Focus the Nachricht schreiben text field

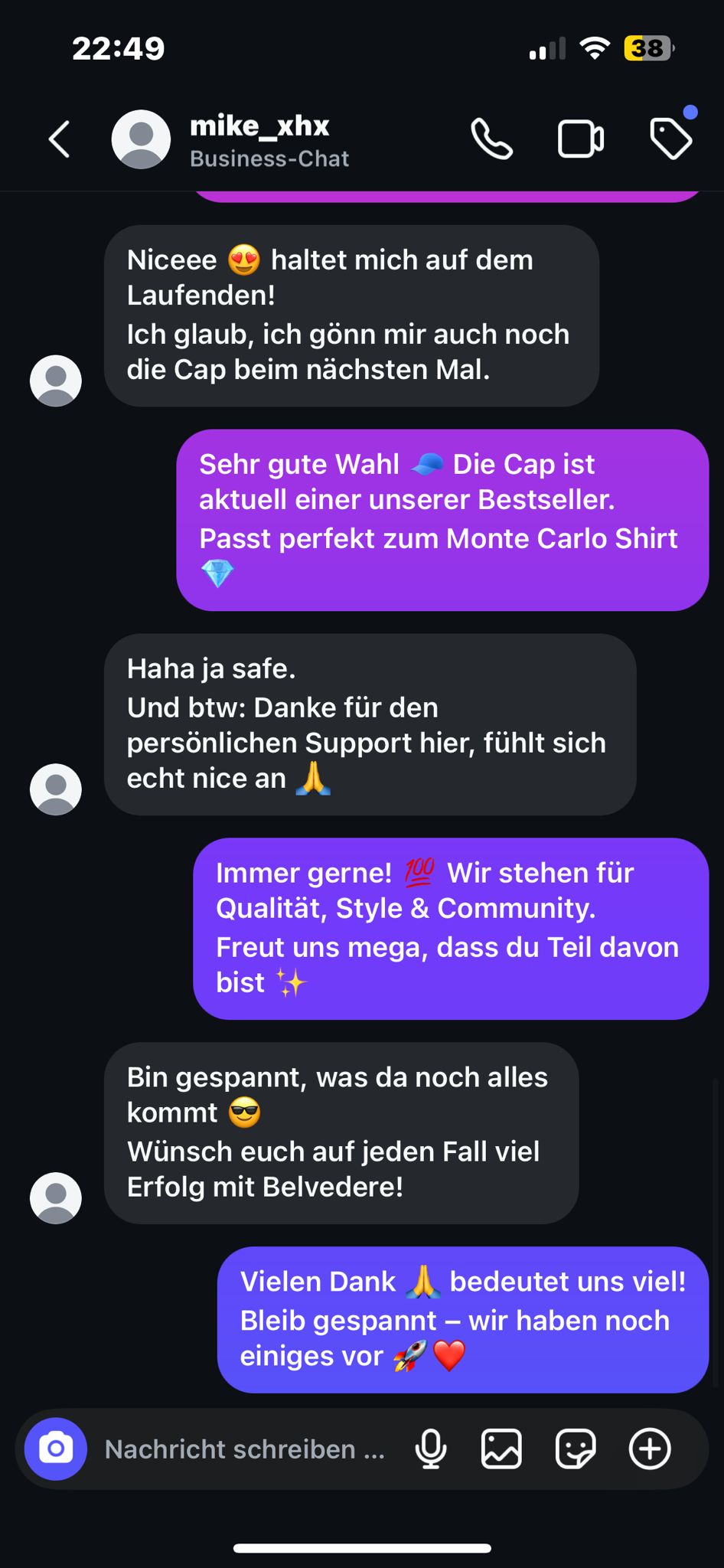coord(245,1449)
